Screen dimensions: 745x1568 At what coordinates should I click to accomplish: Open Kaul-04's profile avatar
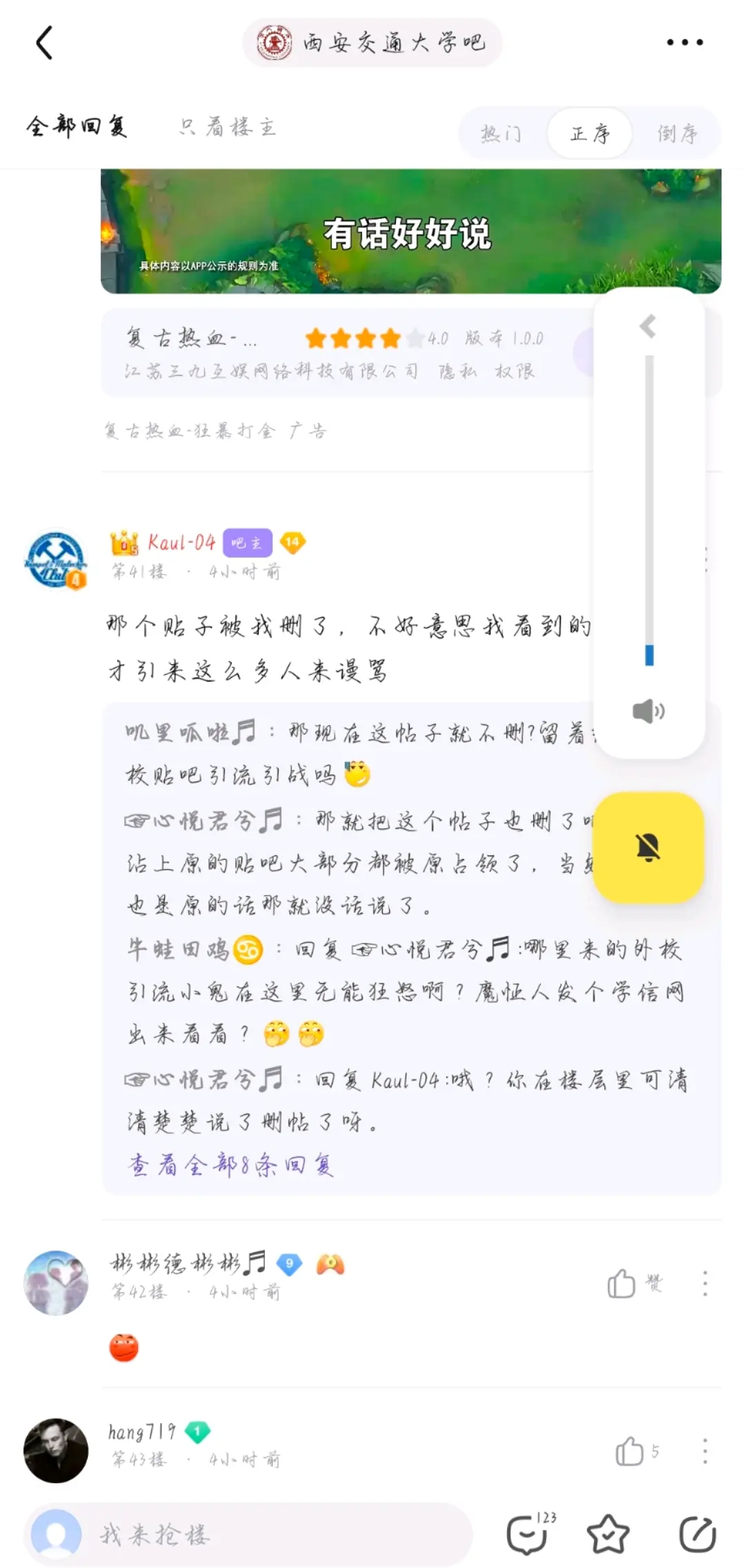(x=56, y=560)
